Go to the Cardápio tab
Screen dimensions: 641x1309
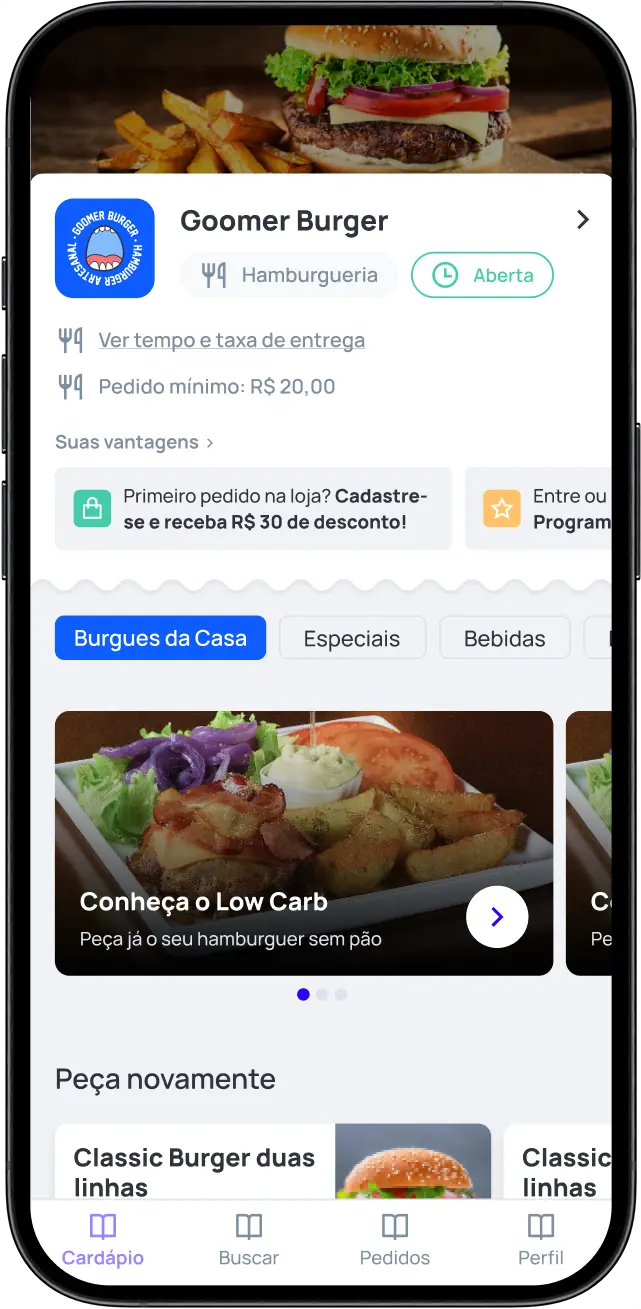click(103, 1240)
